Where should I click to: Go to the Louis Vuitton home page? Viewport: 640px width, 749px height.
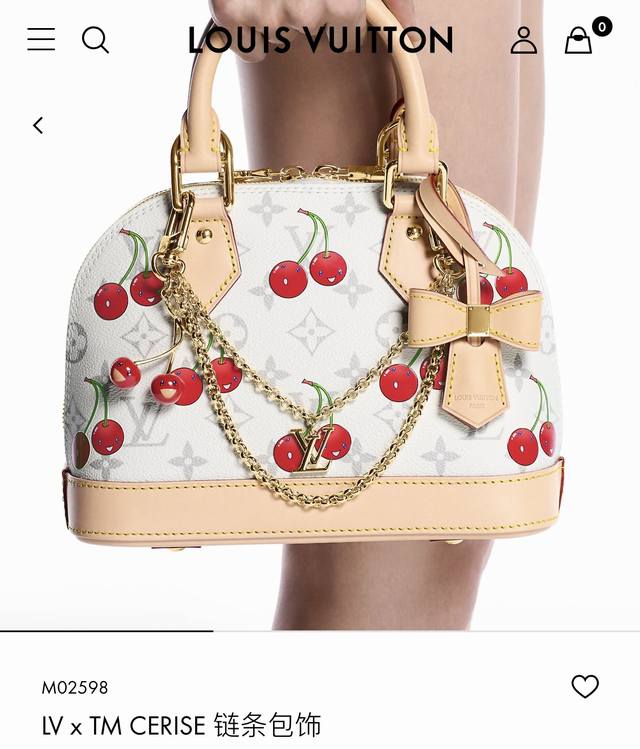click(320, 40)
